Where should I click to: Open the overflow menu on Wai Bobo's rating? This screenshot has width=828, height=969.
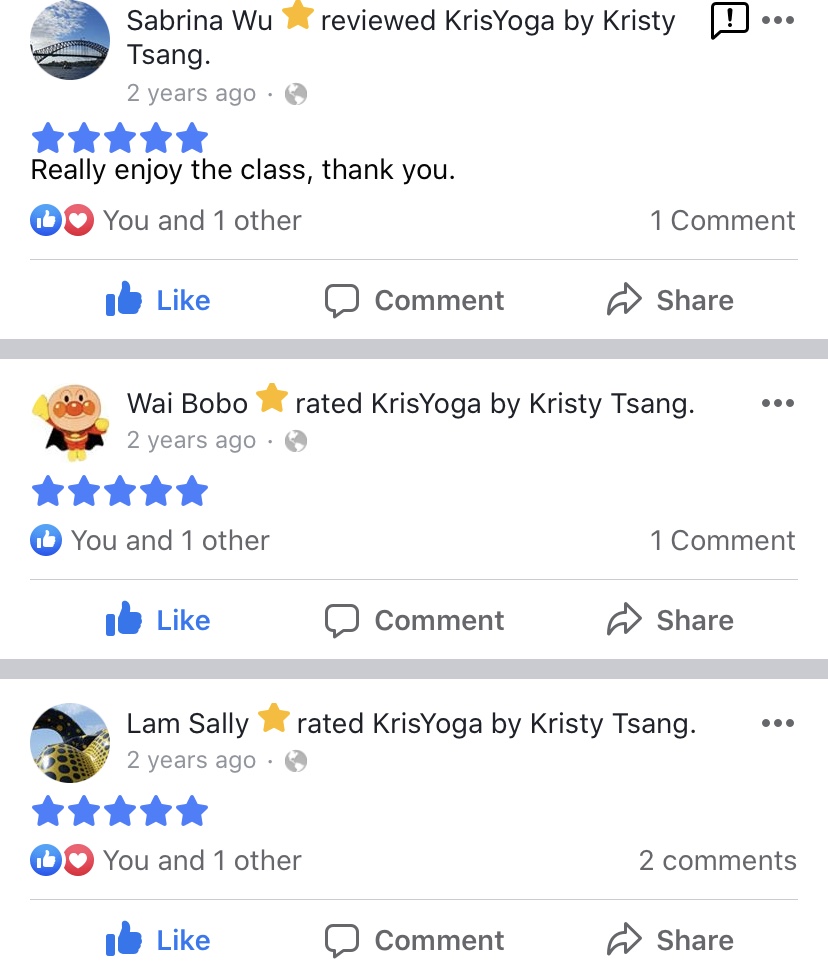[778, 403]
